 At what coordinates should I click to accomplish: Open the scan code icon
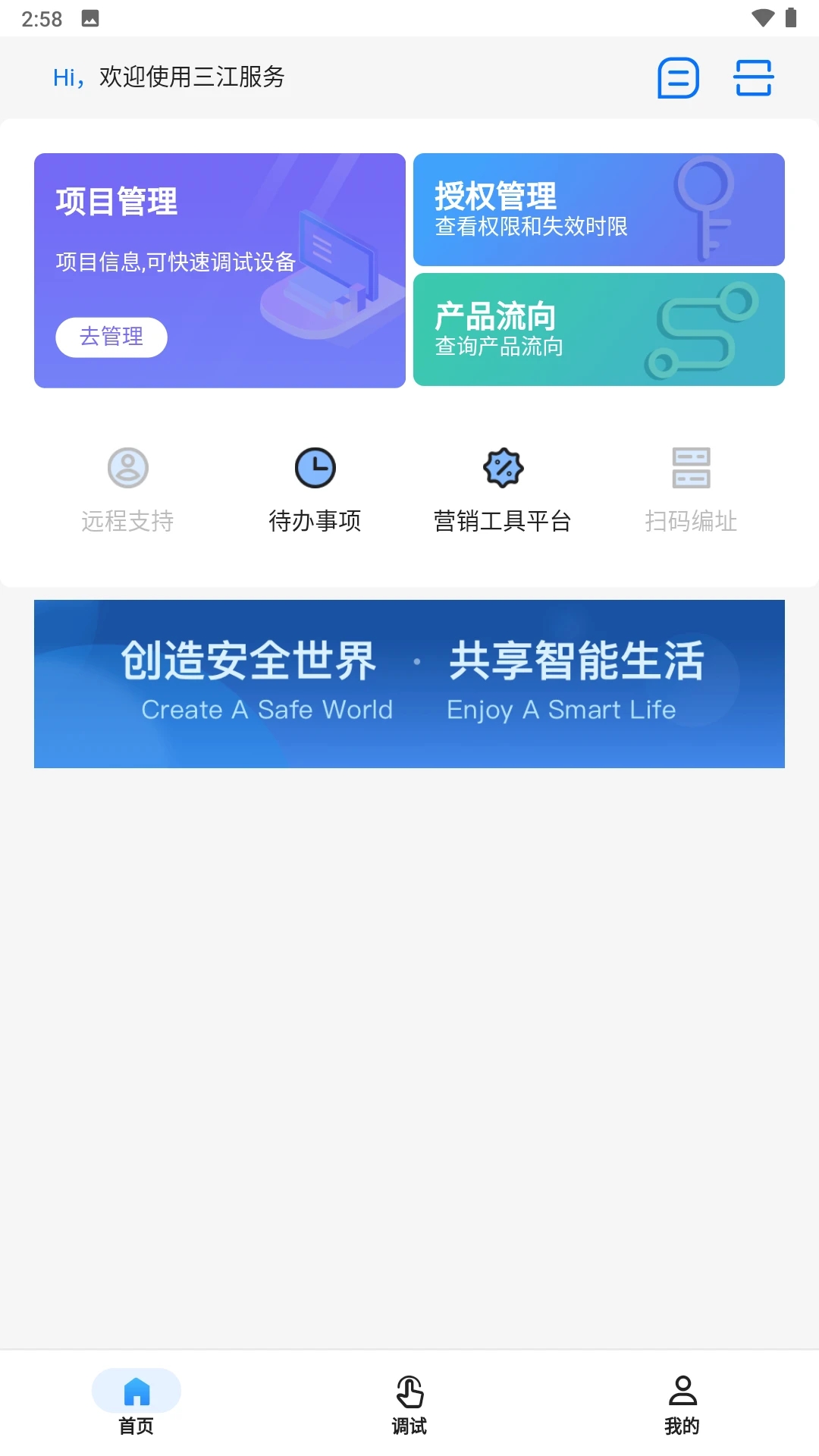coord(753,78)
